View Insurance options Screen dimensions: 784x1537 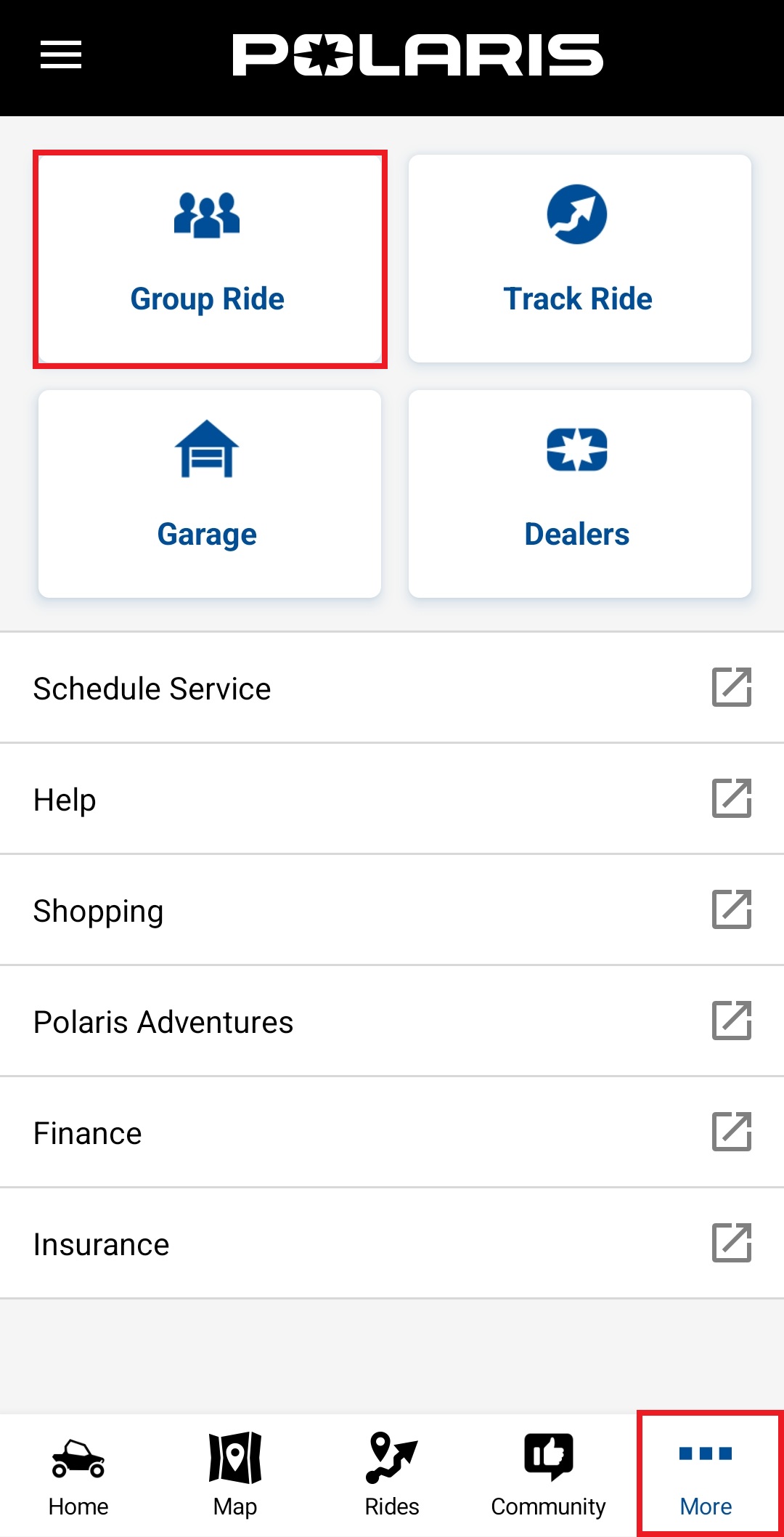point(392,1244)
